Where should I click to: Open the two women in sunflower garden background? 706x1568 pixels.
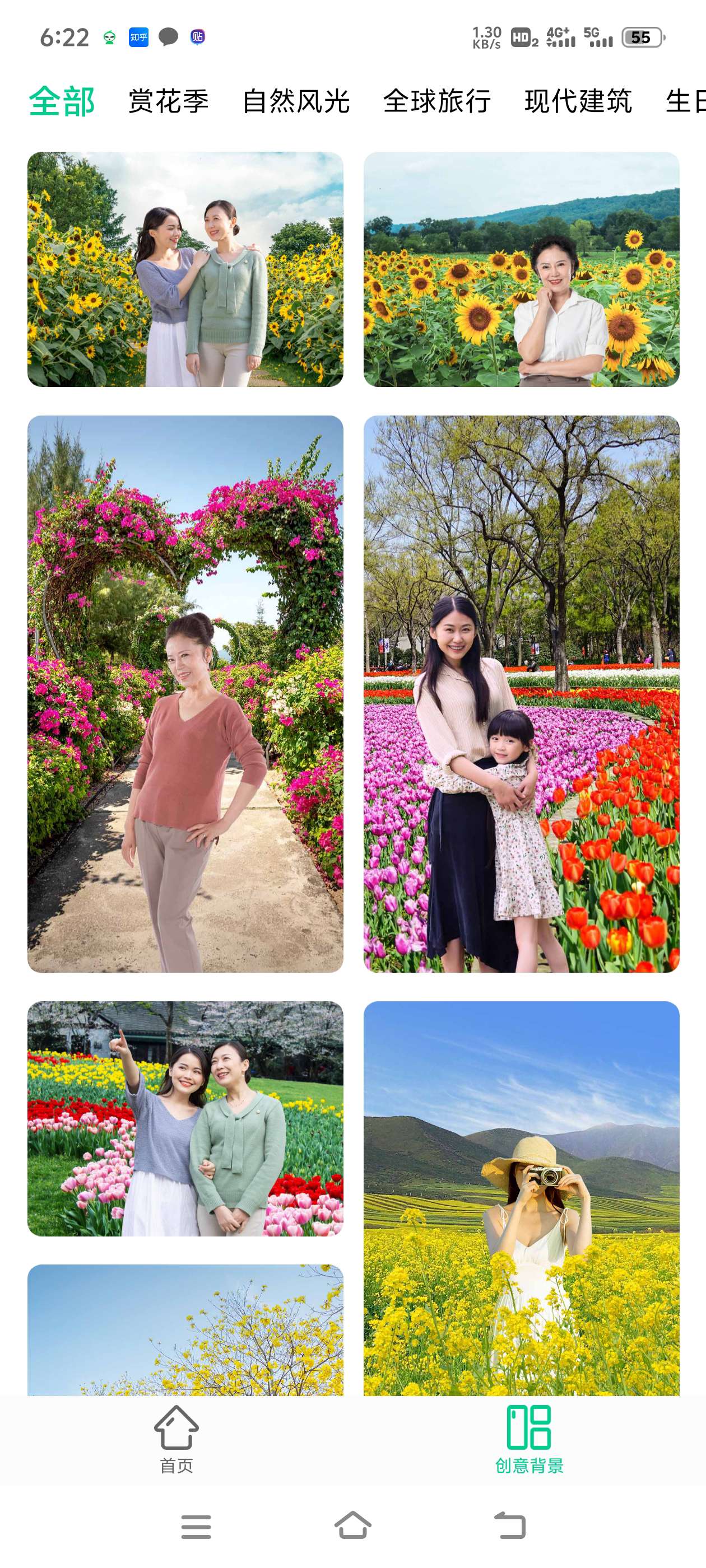[x=185, y=269]
